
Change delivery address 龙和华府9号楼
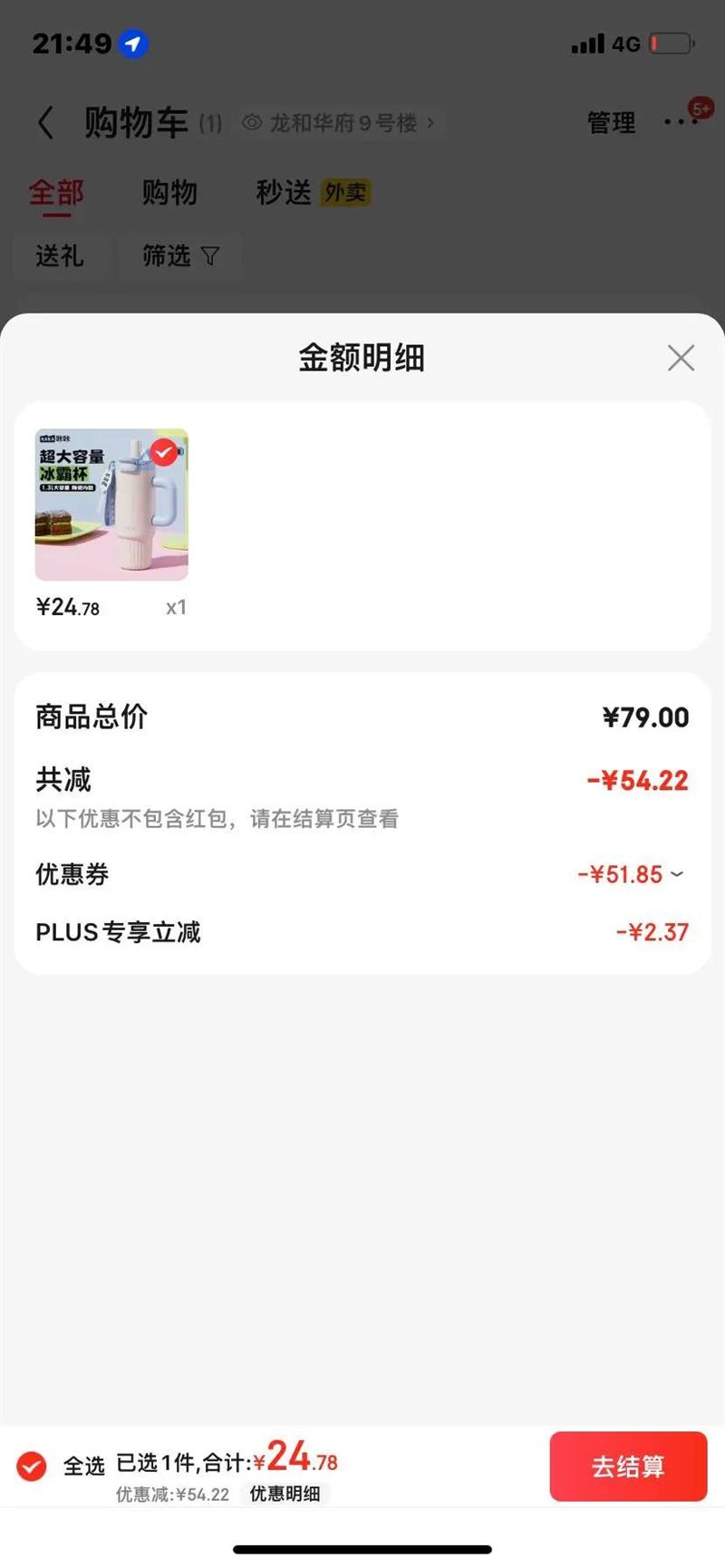338,122
